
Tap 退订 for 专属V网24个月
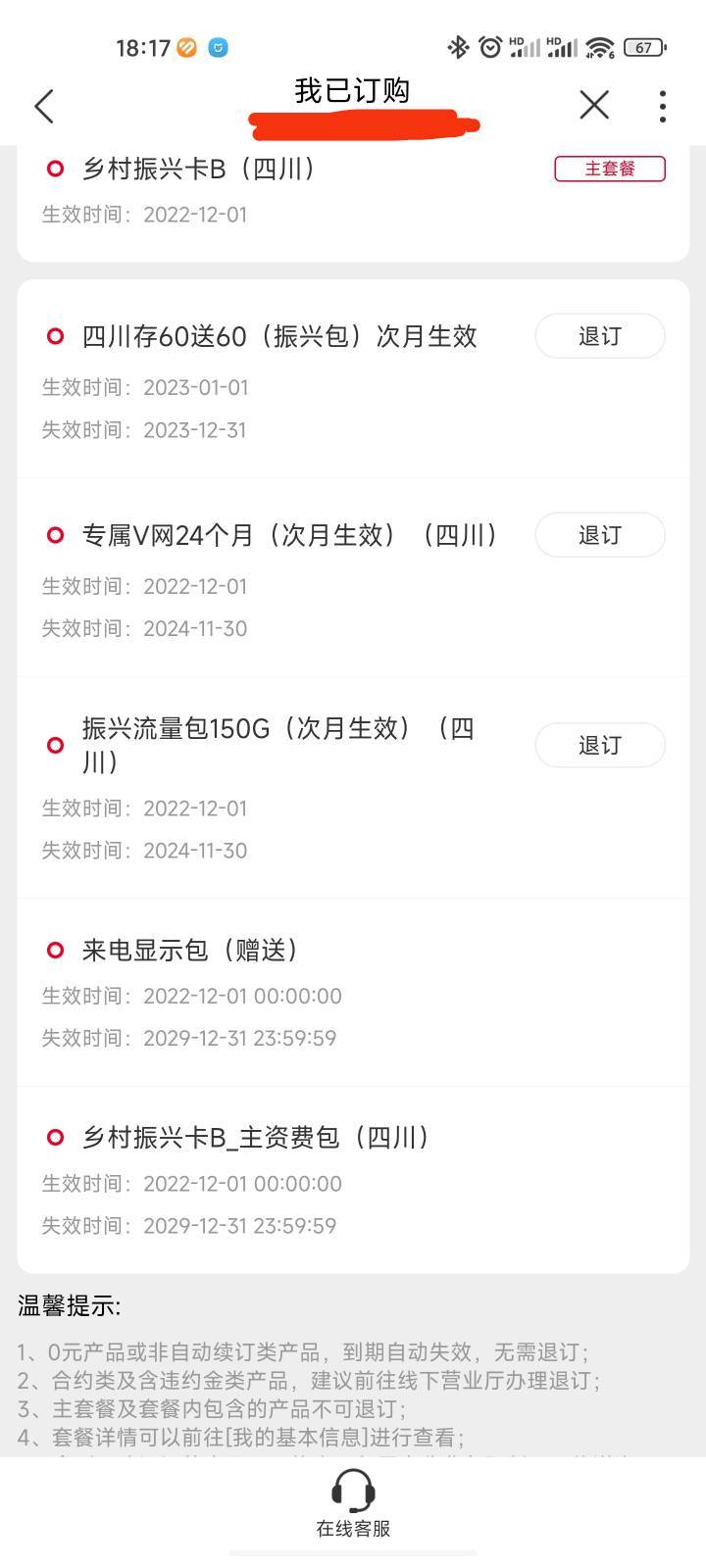[x=600, y=535]
